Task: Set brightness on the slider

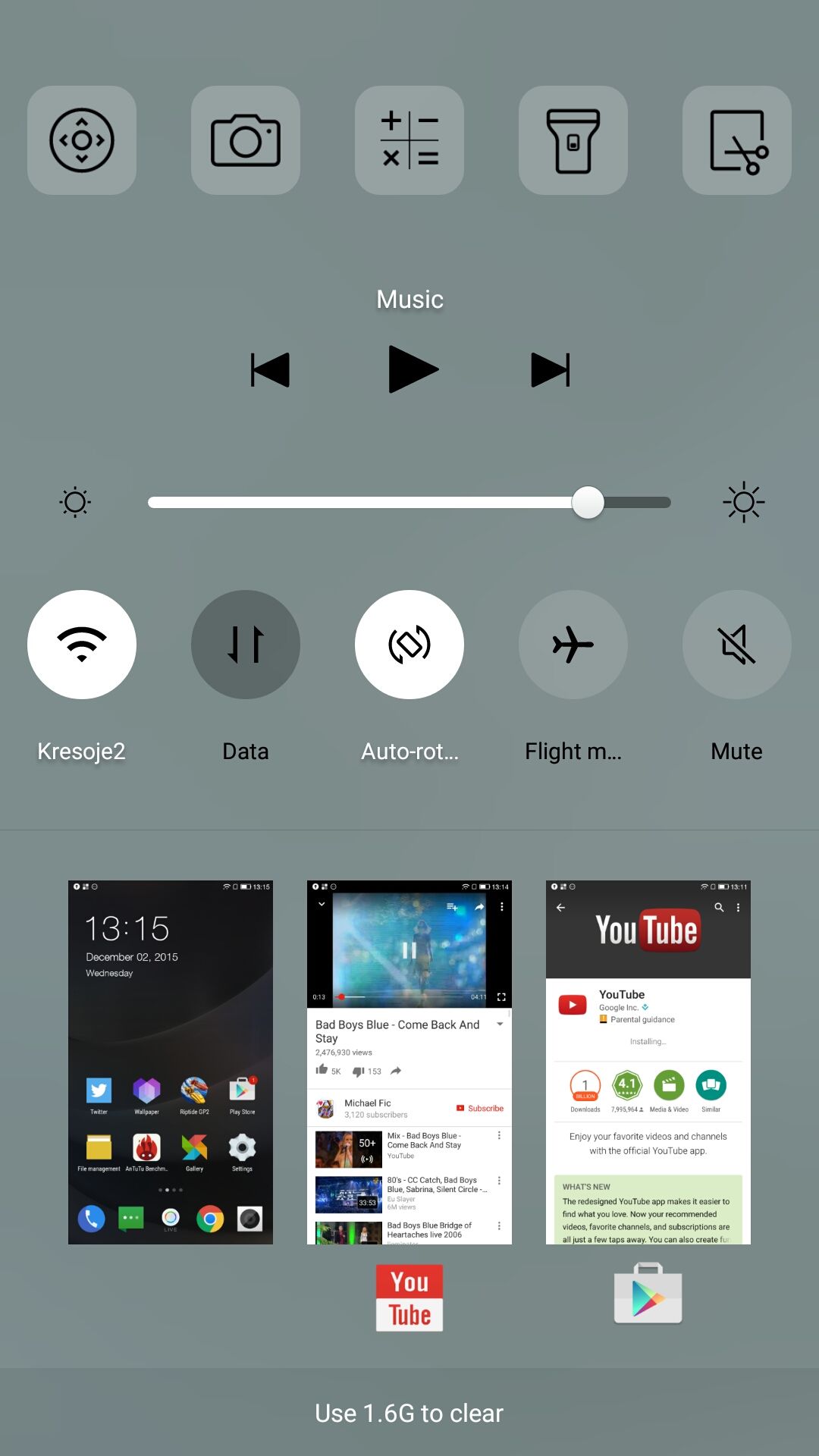Action: [588, 503]
